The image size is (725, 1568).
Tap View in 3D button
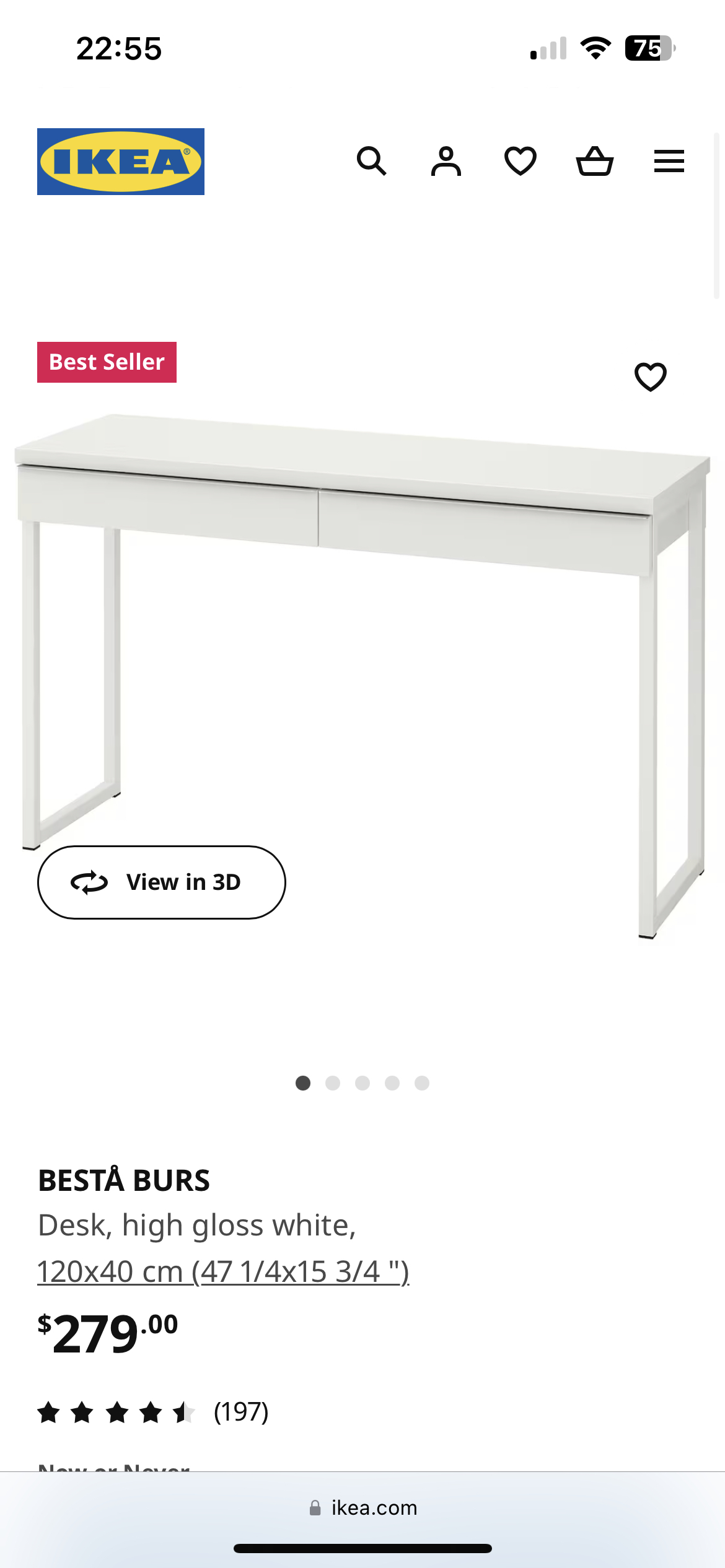162,882
